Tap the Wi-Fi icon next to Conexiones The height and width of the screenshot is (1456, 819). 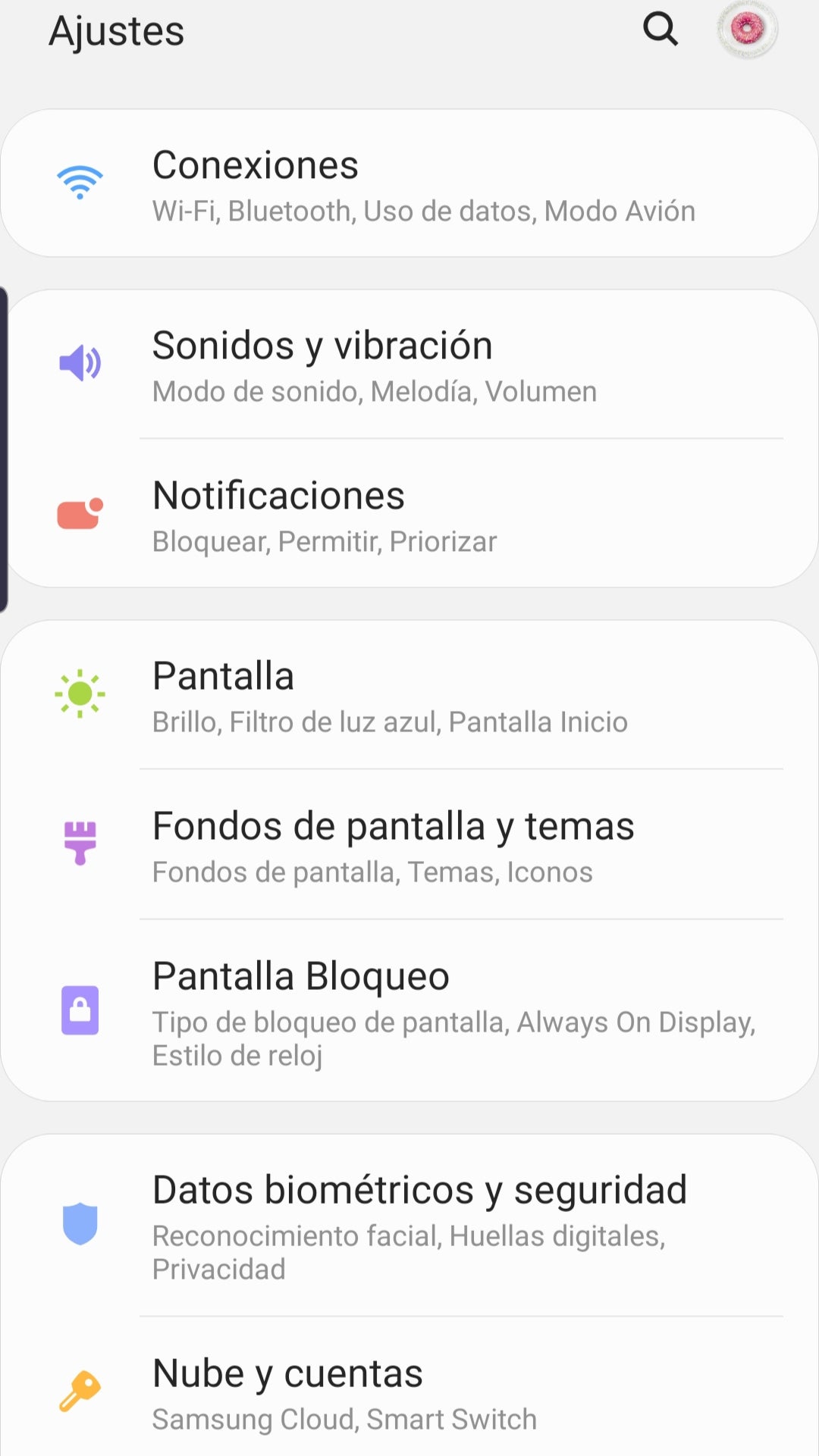80,182
